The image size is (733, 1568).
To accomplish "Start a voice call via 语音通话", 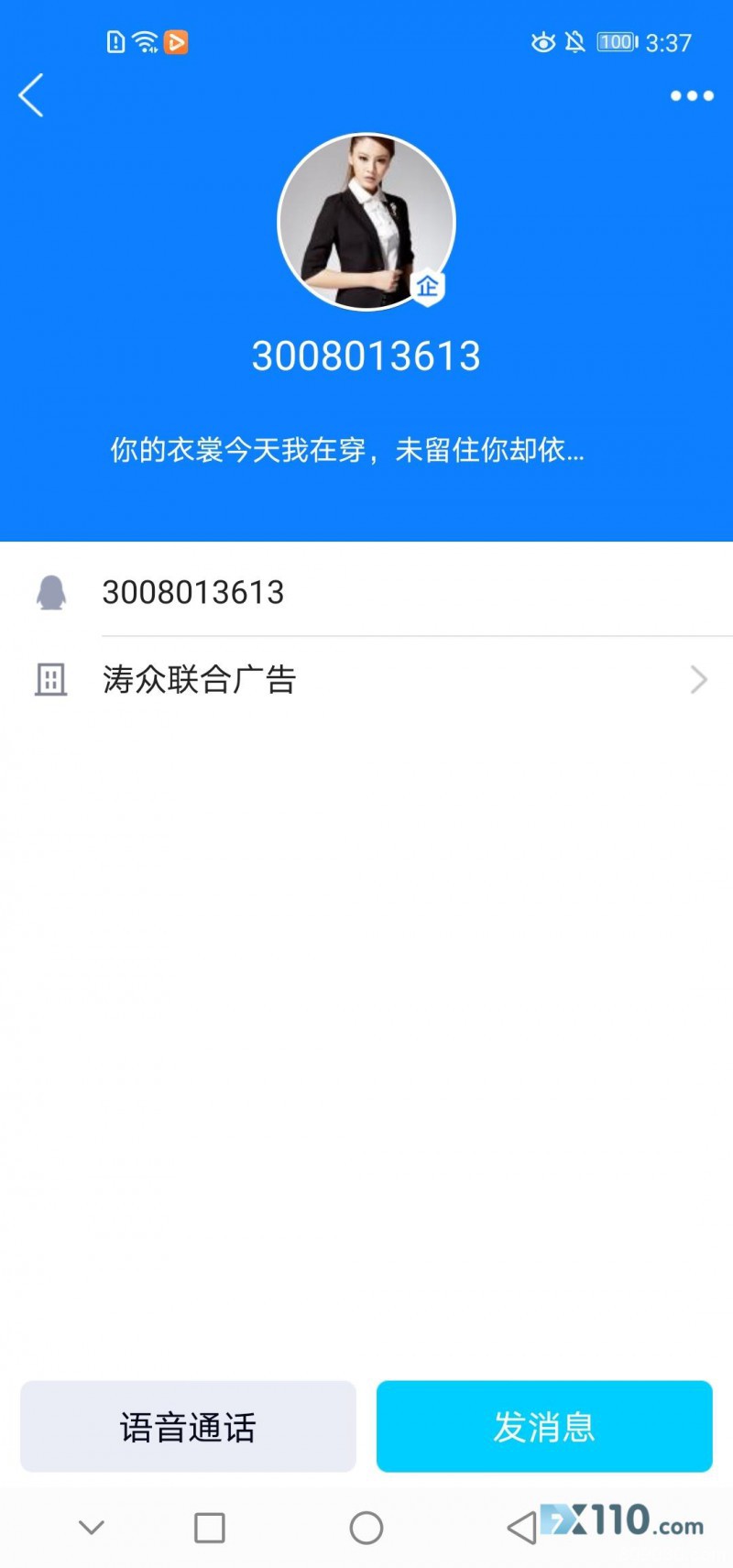I will [x=188, y=1426].
